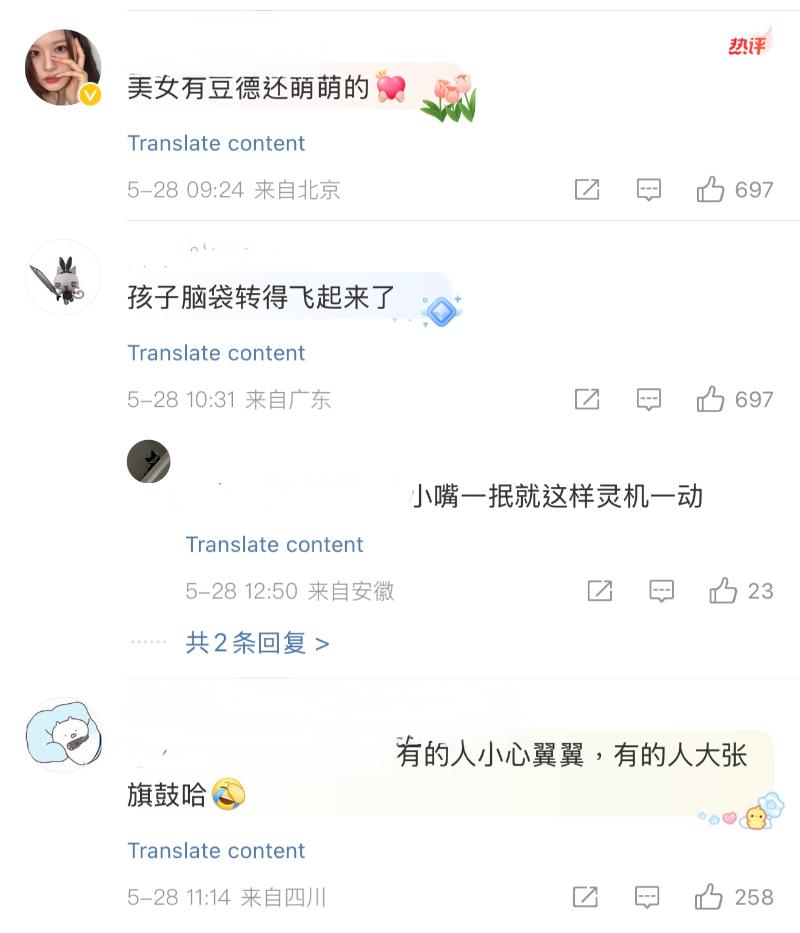Translate the reply 小嘴一抿就这样灵机一动
Viewport: 800px width, 933px height.
click(274, 544)
